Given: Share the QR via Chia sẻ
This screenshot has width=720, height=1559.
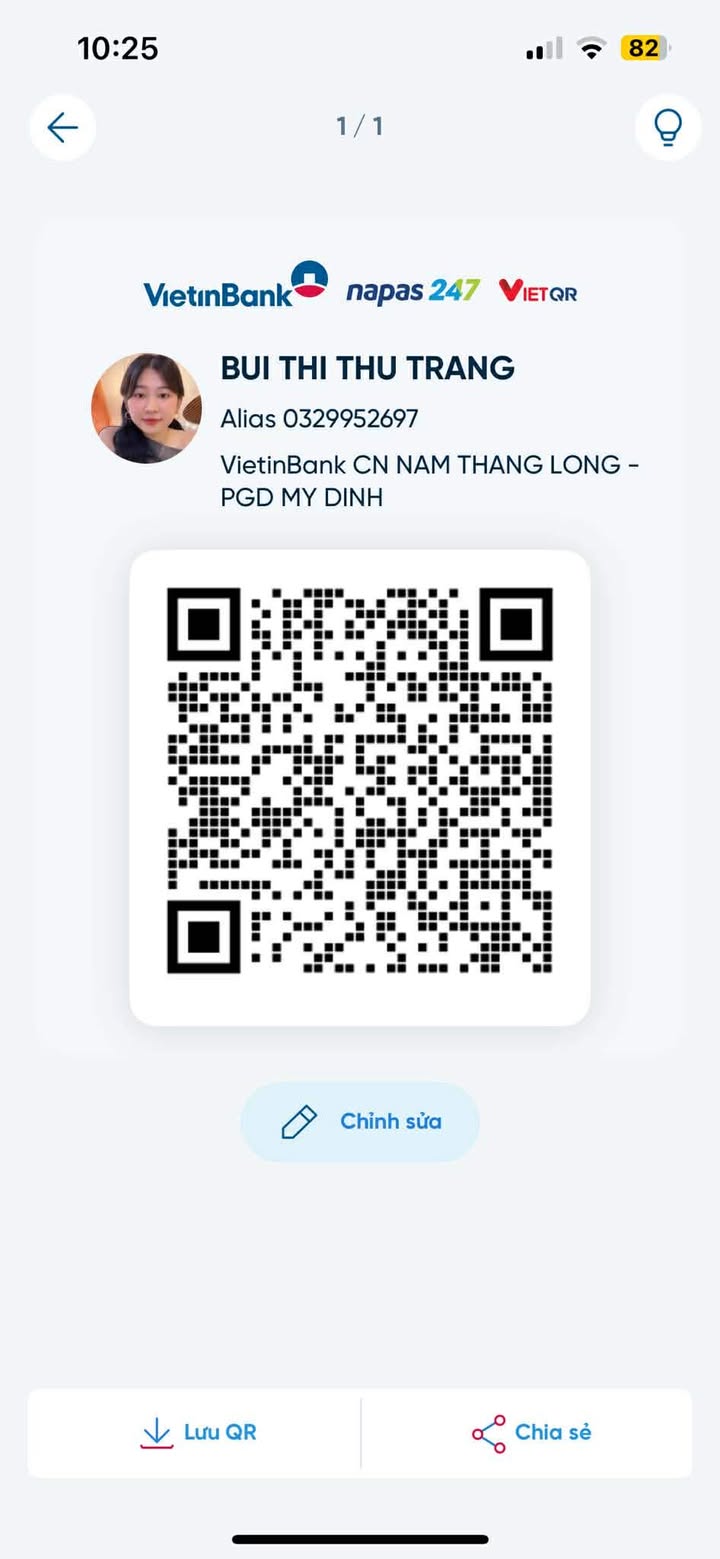Looking at the screenshot, I should [531, 1433].
